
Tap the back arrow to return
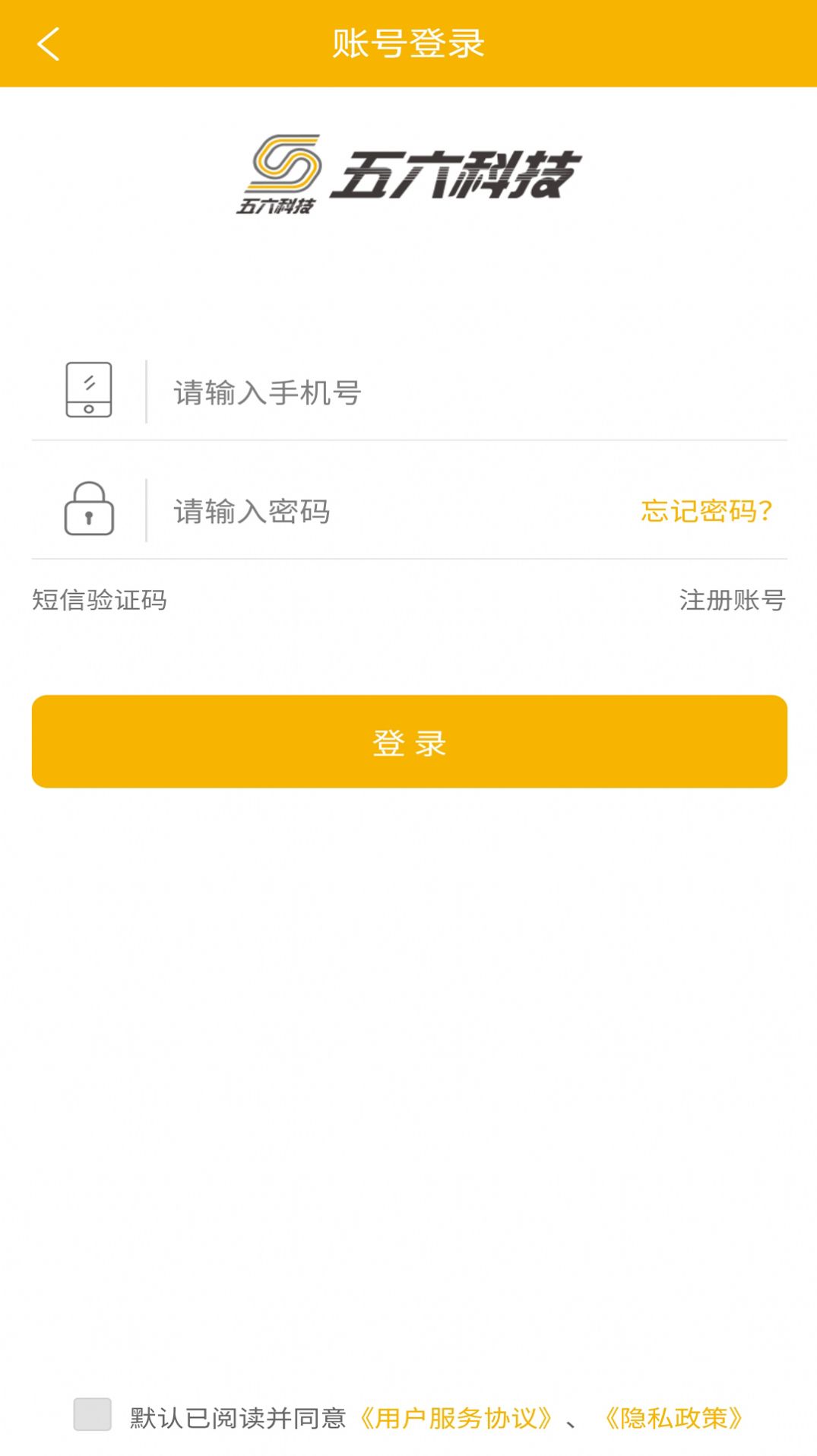(48, 44)
